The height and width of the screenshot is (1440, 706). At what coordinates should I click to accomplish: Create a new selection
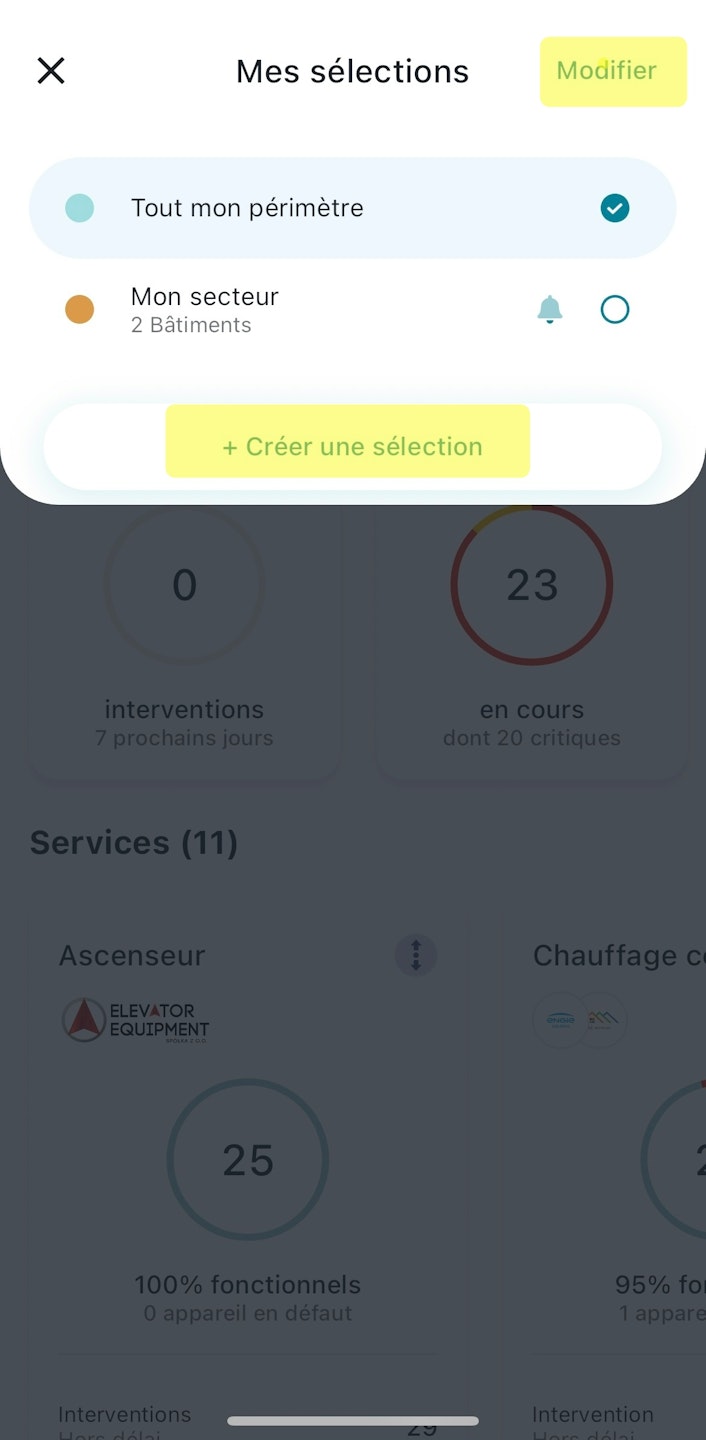[352, 447]
